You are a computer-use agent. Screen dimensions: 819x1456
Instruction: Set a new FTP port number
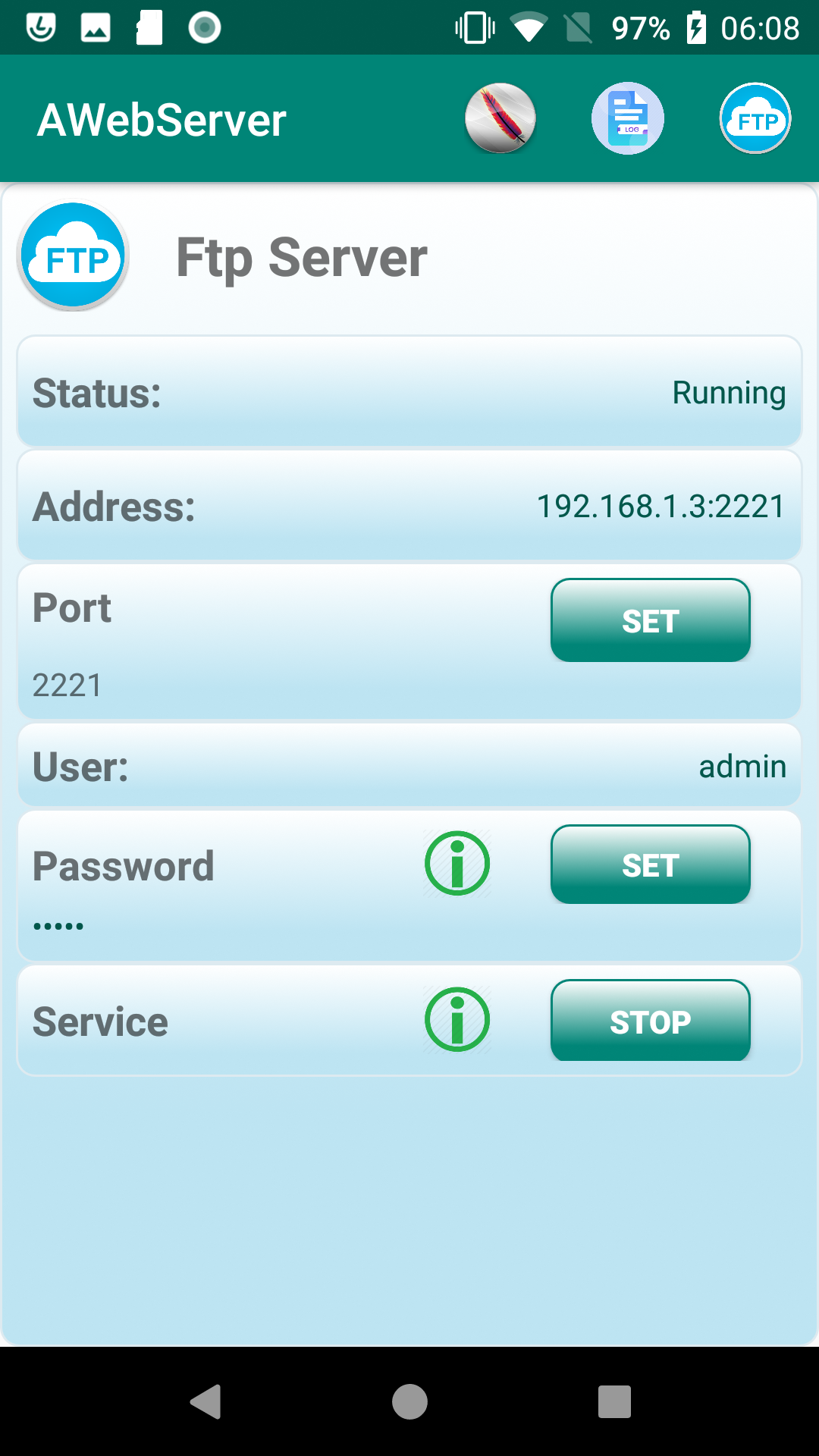[x=650, y=620]
